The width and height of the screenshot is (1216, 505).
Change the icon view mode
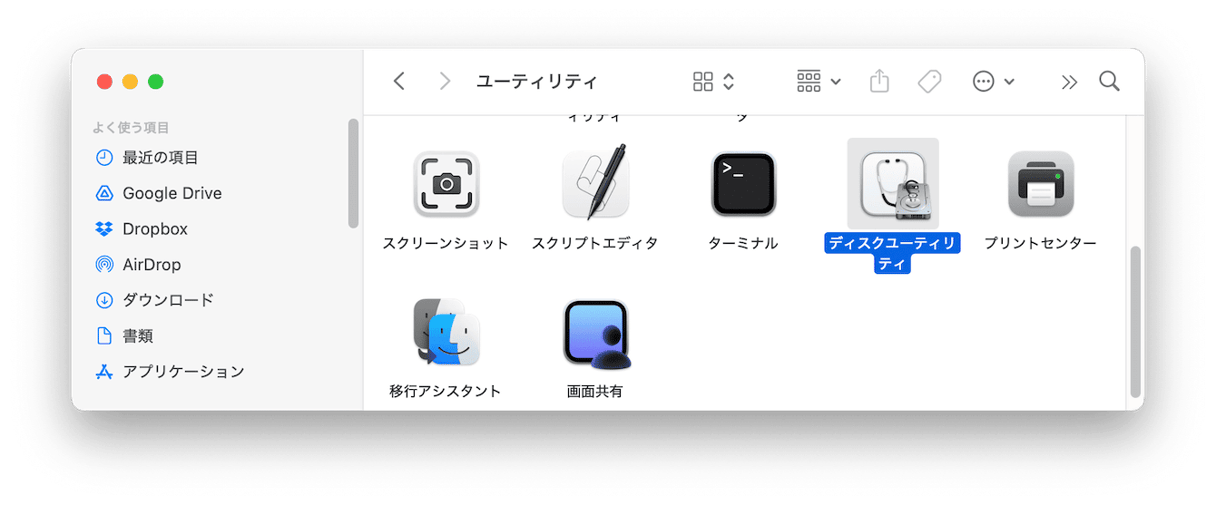tap(714, 82)
